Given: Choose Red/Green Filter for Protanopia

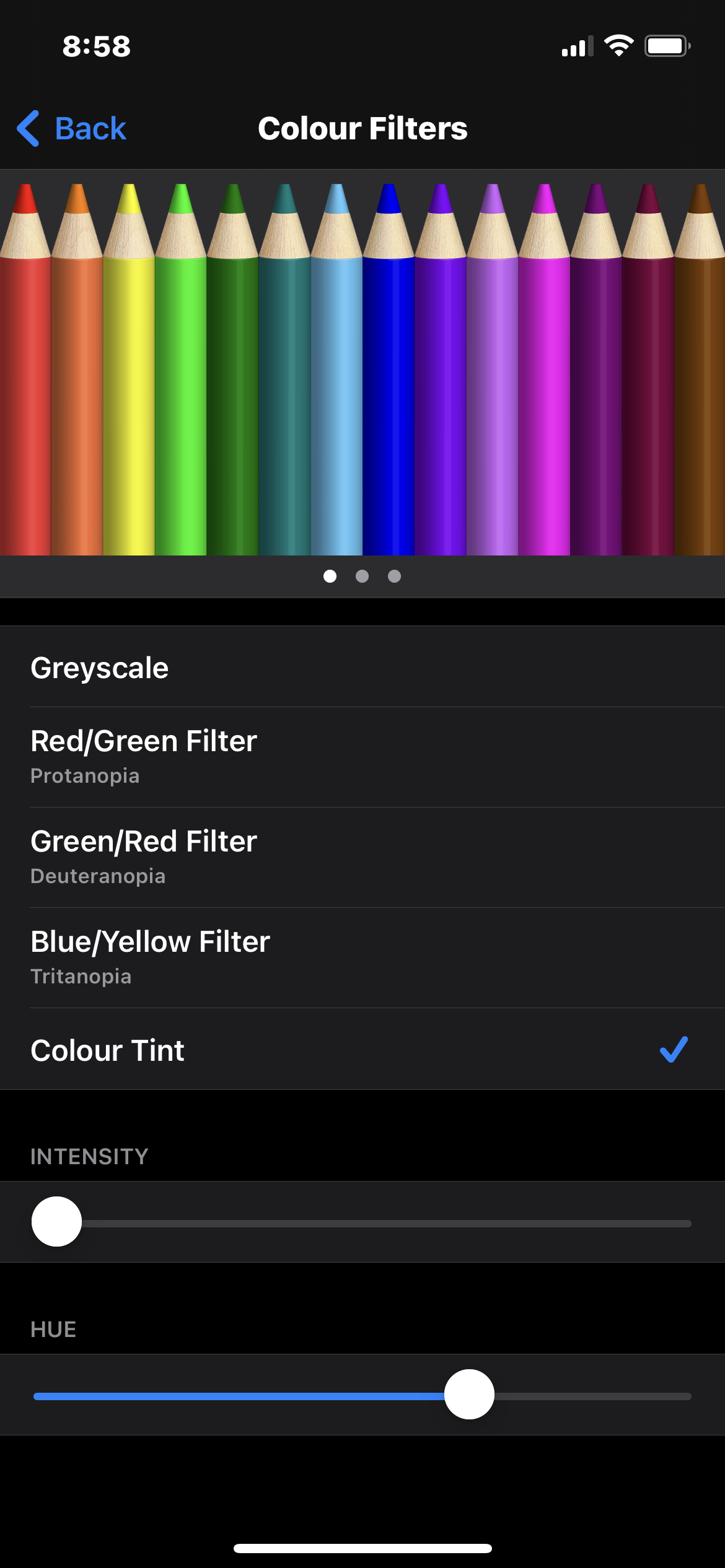Looking at the screenshot, I should point(362,757).
